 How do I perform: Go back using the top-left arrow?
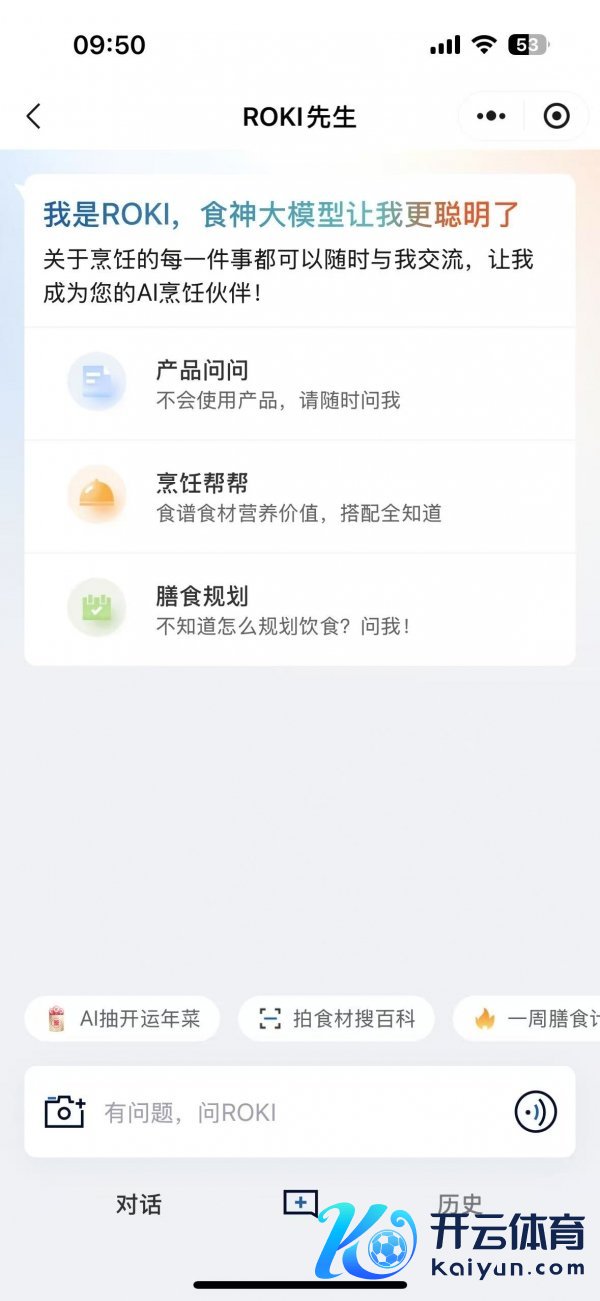tap(34, 116)
